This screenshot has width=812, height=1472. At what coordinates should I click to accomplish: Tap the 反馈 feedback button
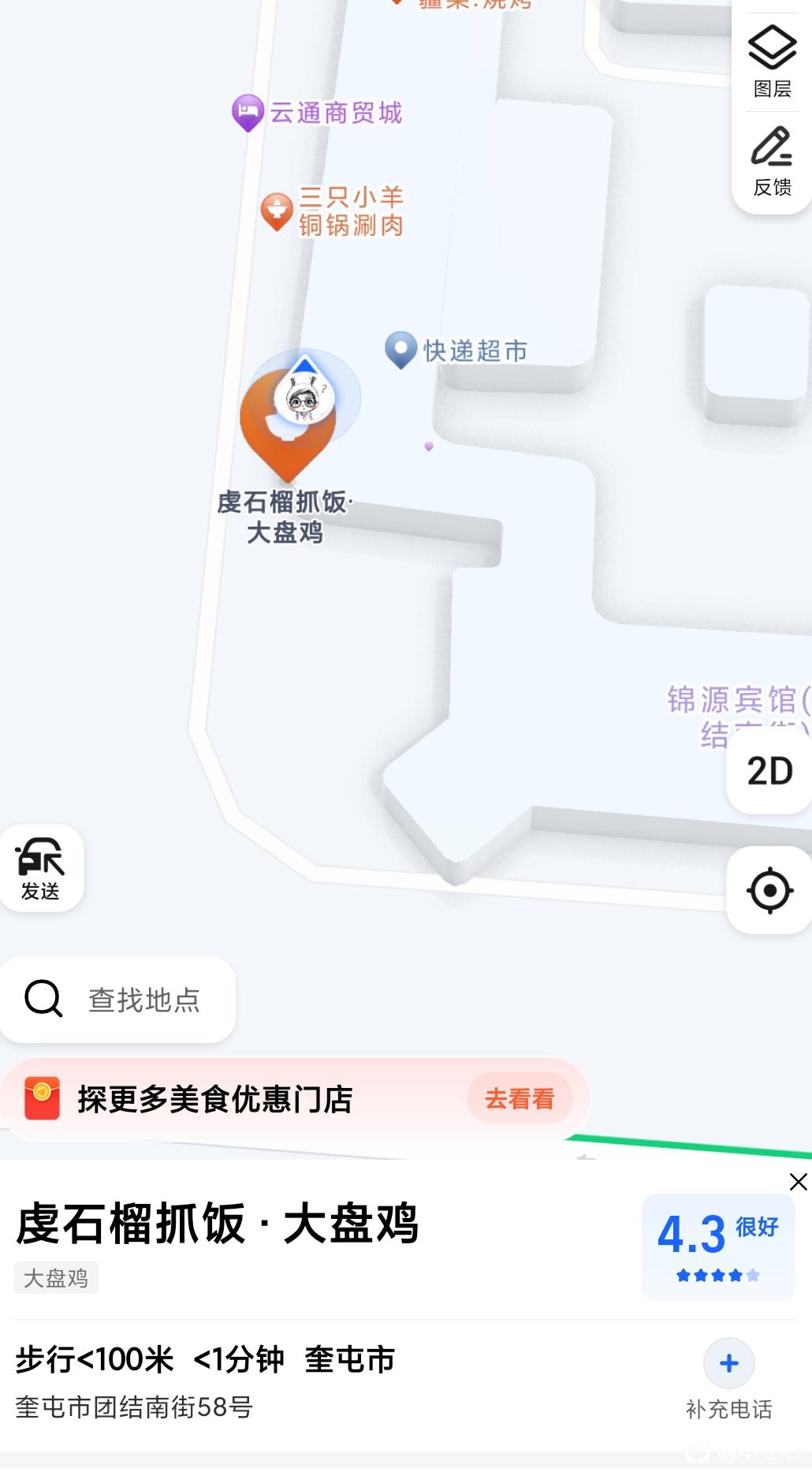pos(772,161)
